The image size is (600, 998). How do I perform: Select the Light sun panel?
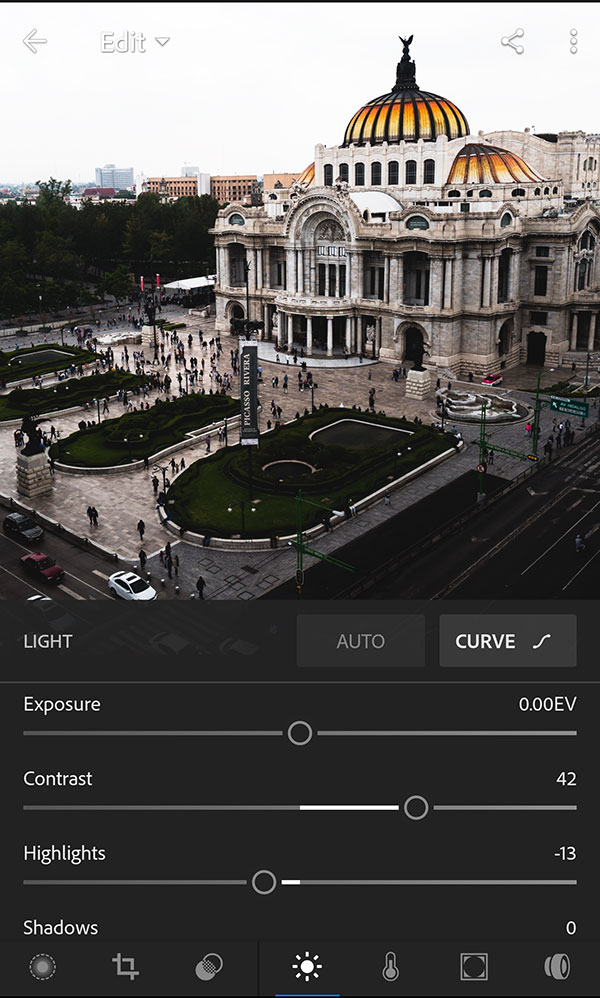click(x=307, y=966)
